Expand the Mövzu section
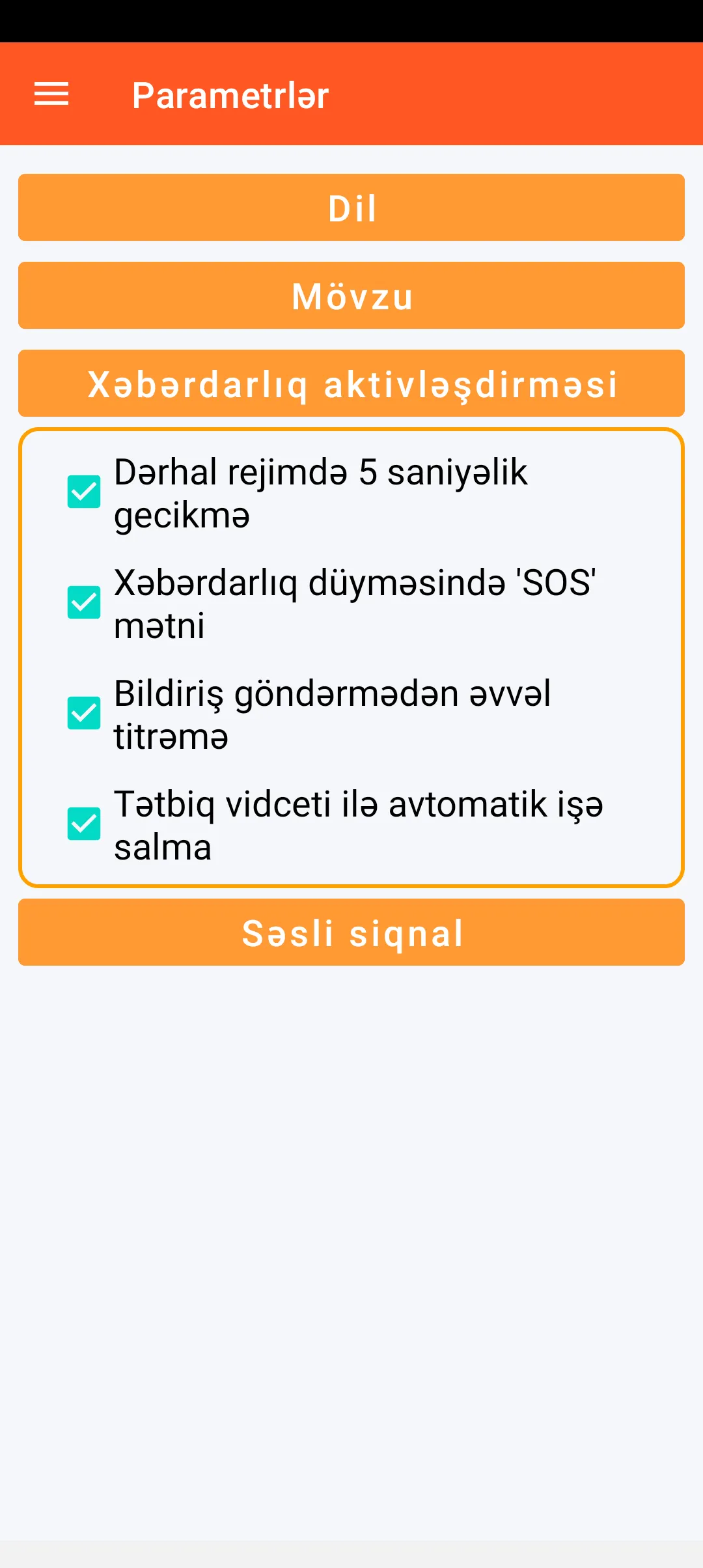Image resolution: width=703 pixels, height=1568 pixels. (351, 296)
